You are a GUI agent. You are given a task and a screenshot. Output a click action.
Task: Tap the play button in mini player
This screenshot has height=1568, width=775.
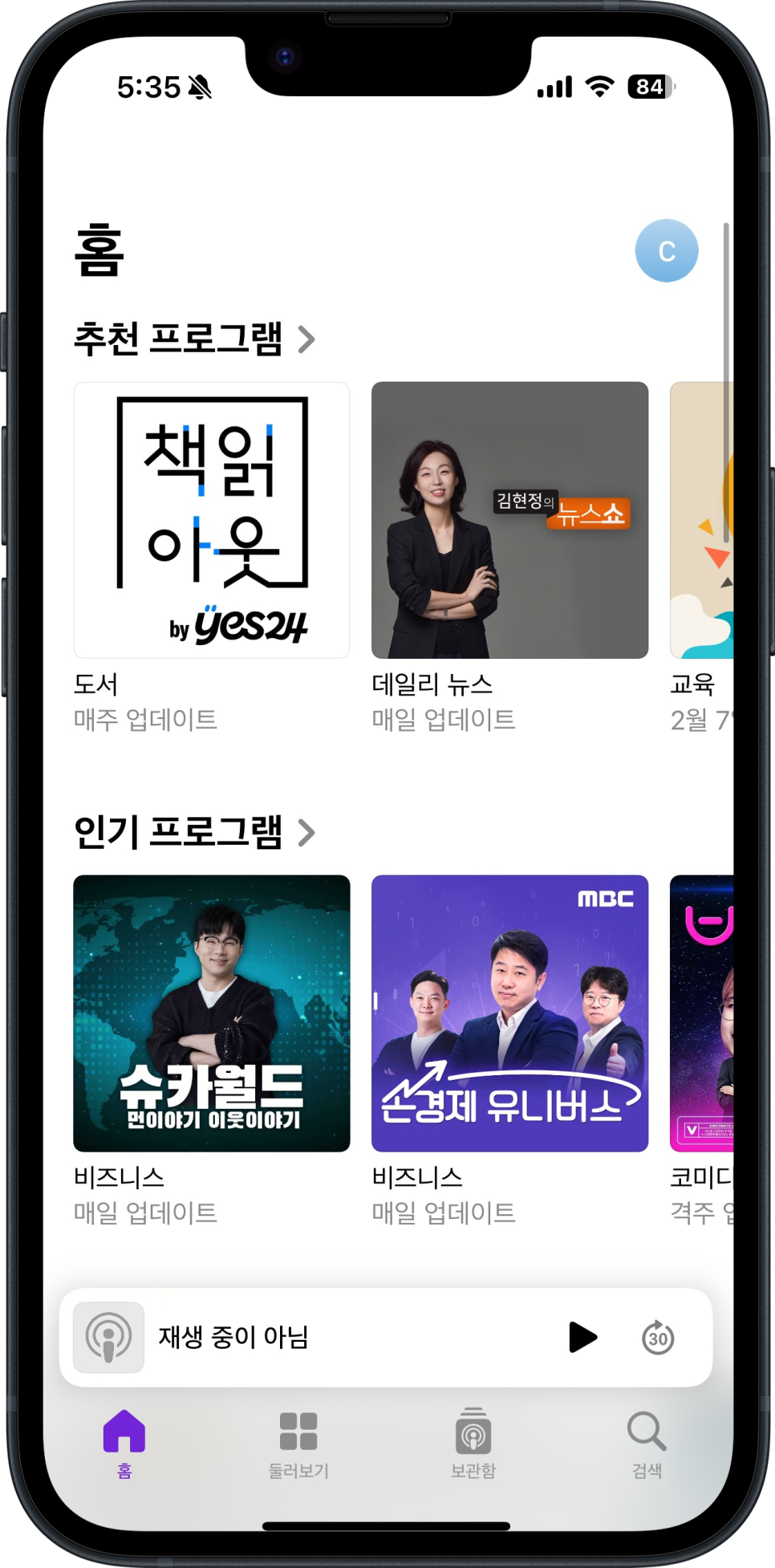pyautogui.click(x=582, y=1337)
